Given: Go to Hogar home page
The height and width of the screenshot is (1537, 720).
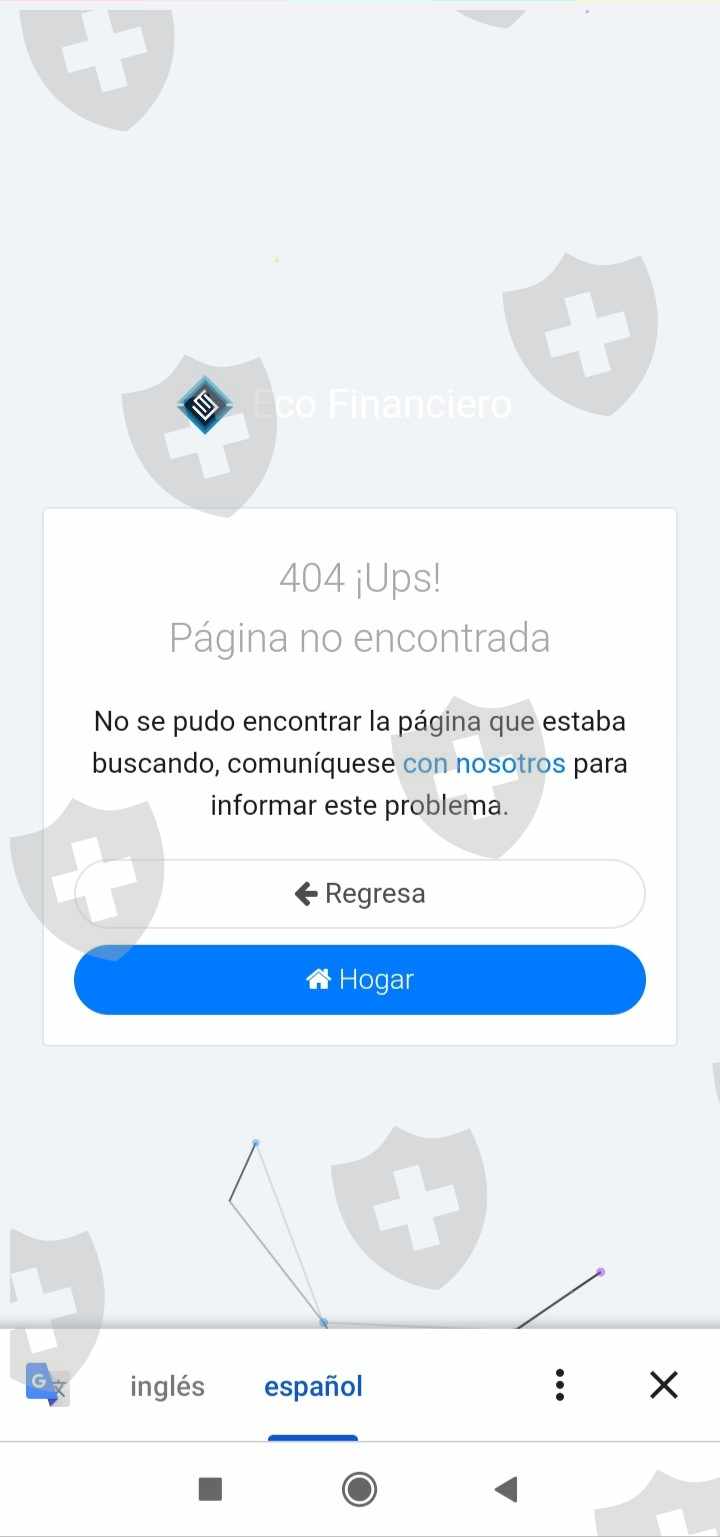Looking at the screenshot, I should point(360,980).
